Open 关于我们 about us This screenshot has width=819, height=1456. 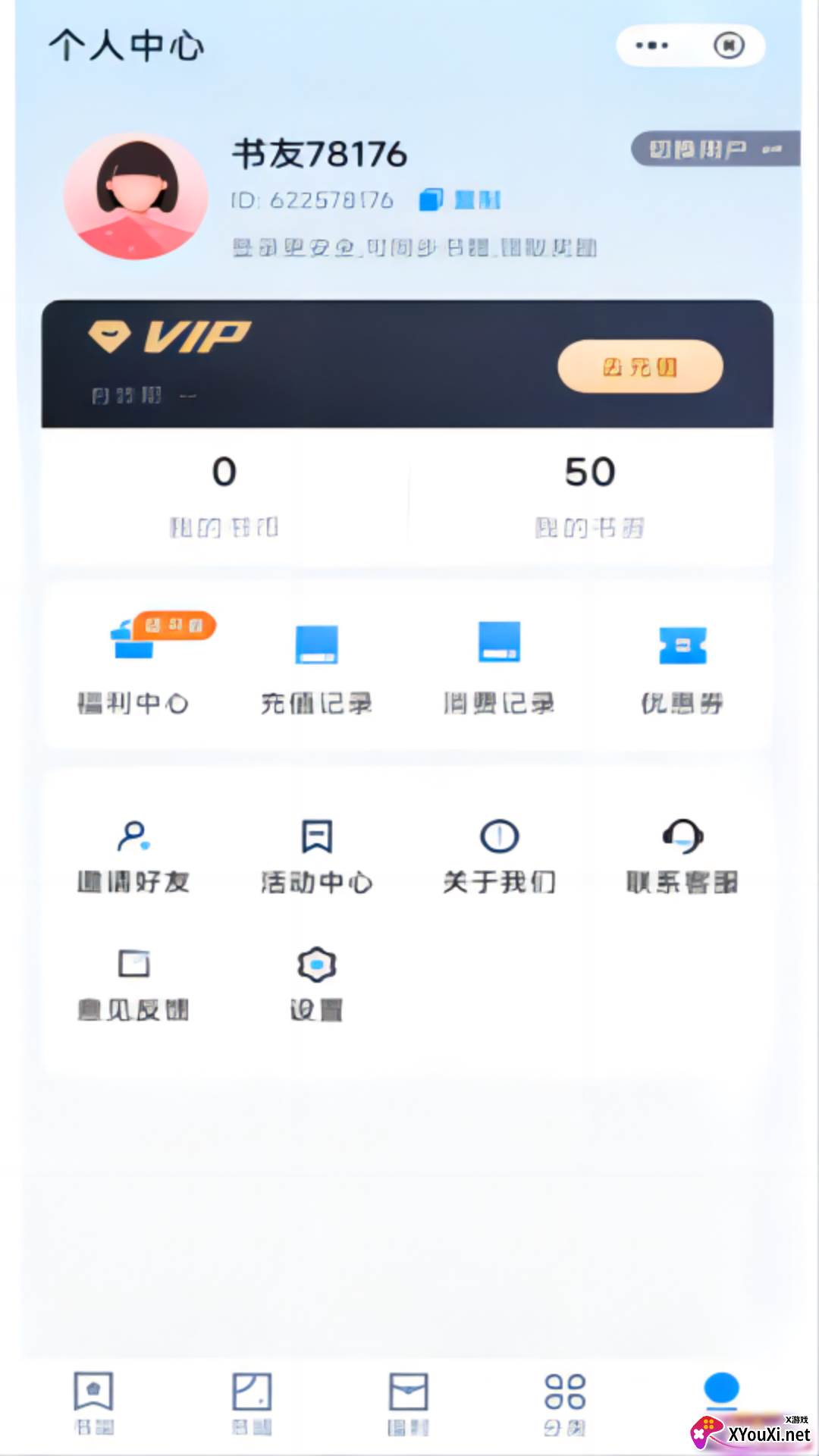(x=499, y=855)
